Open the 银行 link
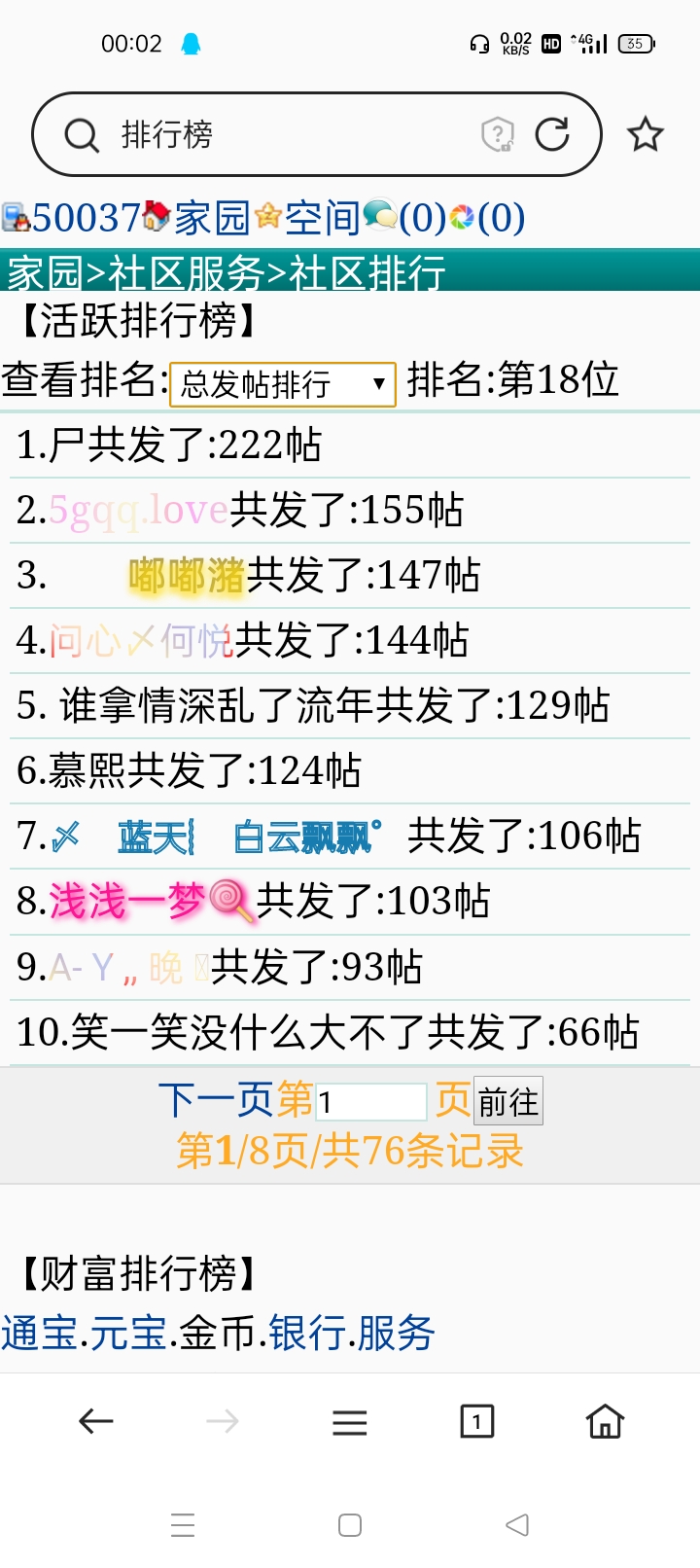 (x=306, y=1333)
